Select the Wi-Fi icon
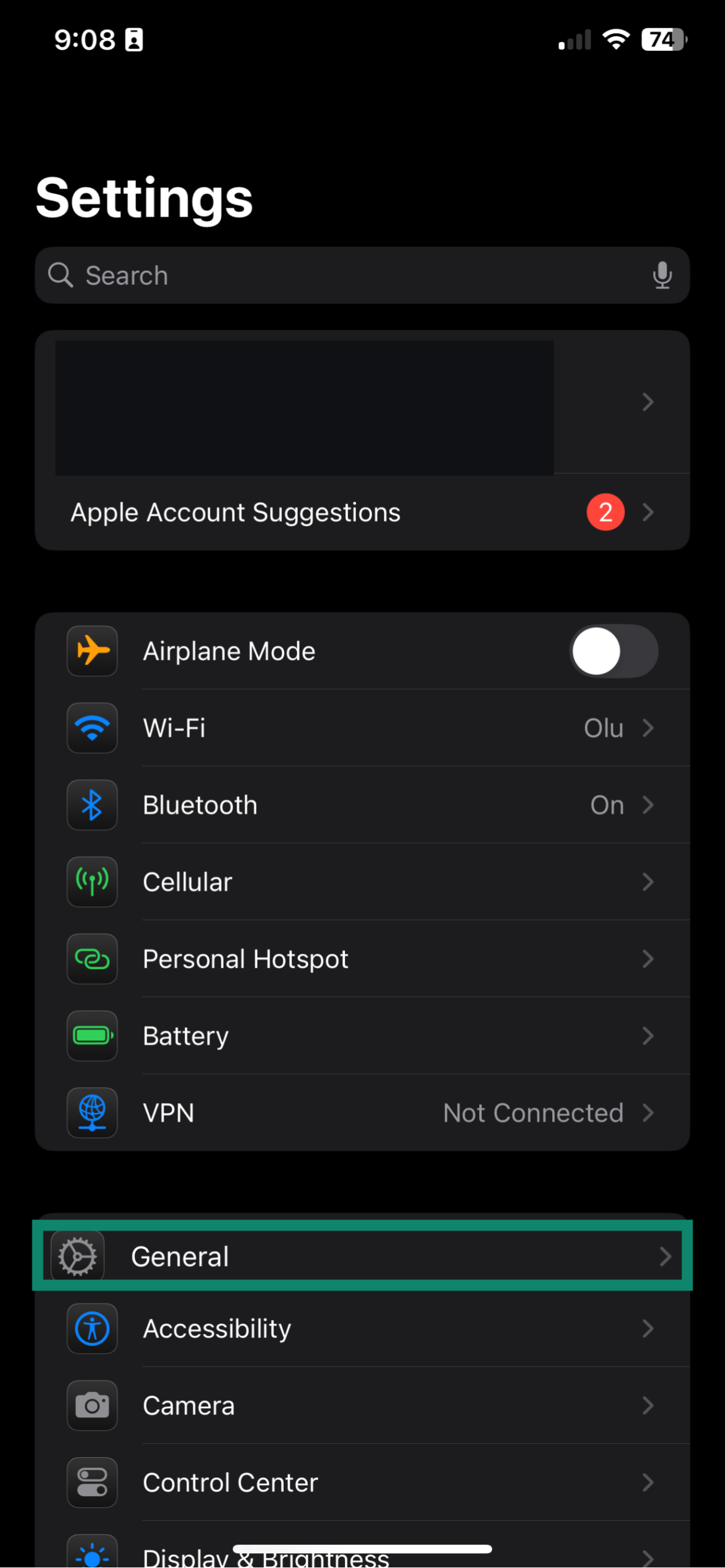The image size is (725, 1568). (91, 728)
